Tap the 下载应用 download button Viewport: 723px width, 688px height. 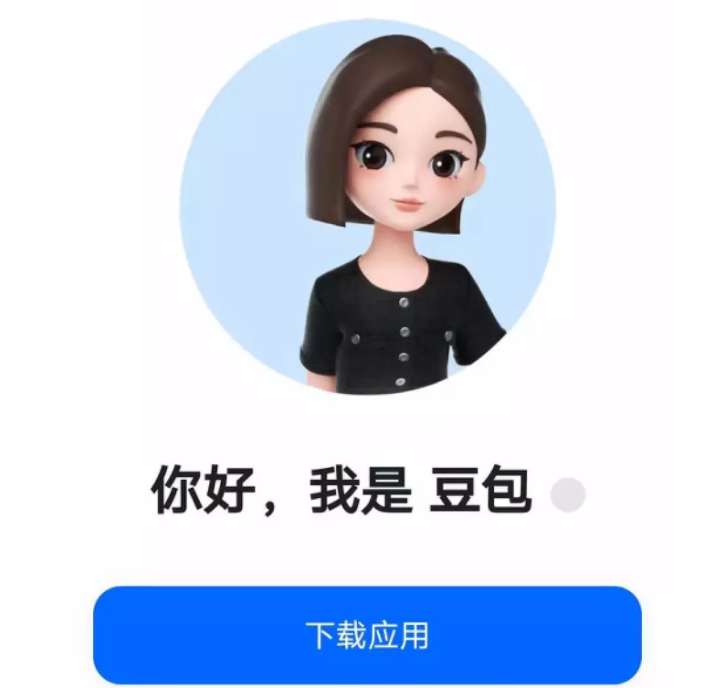367,634
